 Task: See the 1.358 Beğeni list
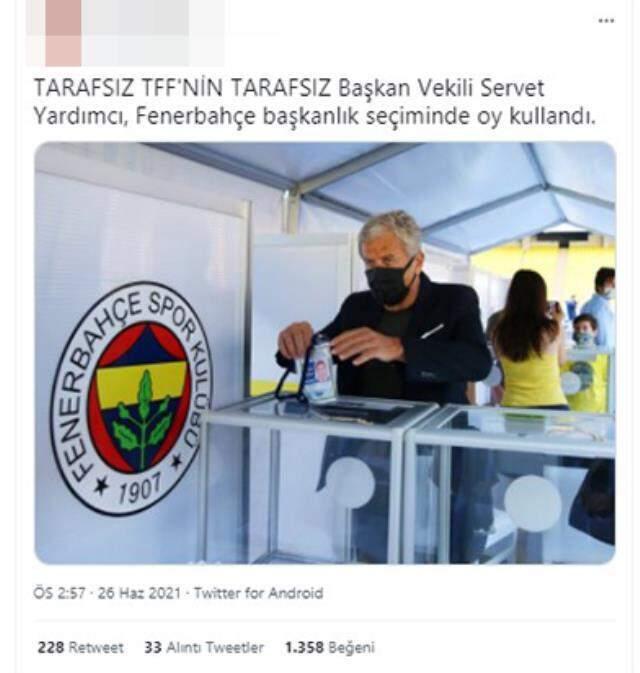pyautogui.click(x=329, y=647)
